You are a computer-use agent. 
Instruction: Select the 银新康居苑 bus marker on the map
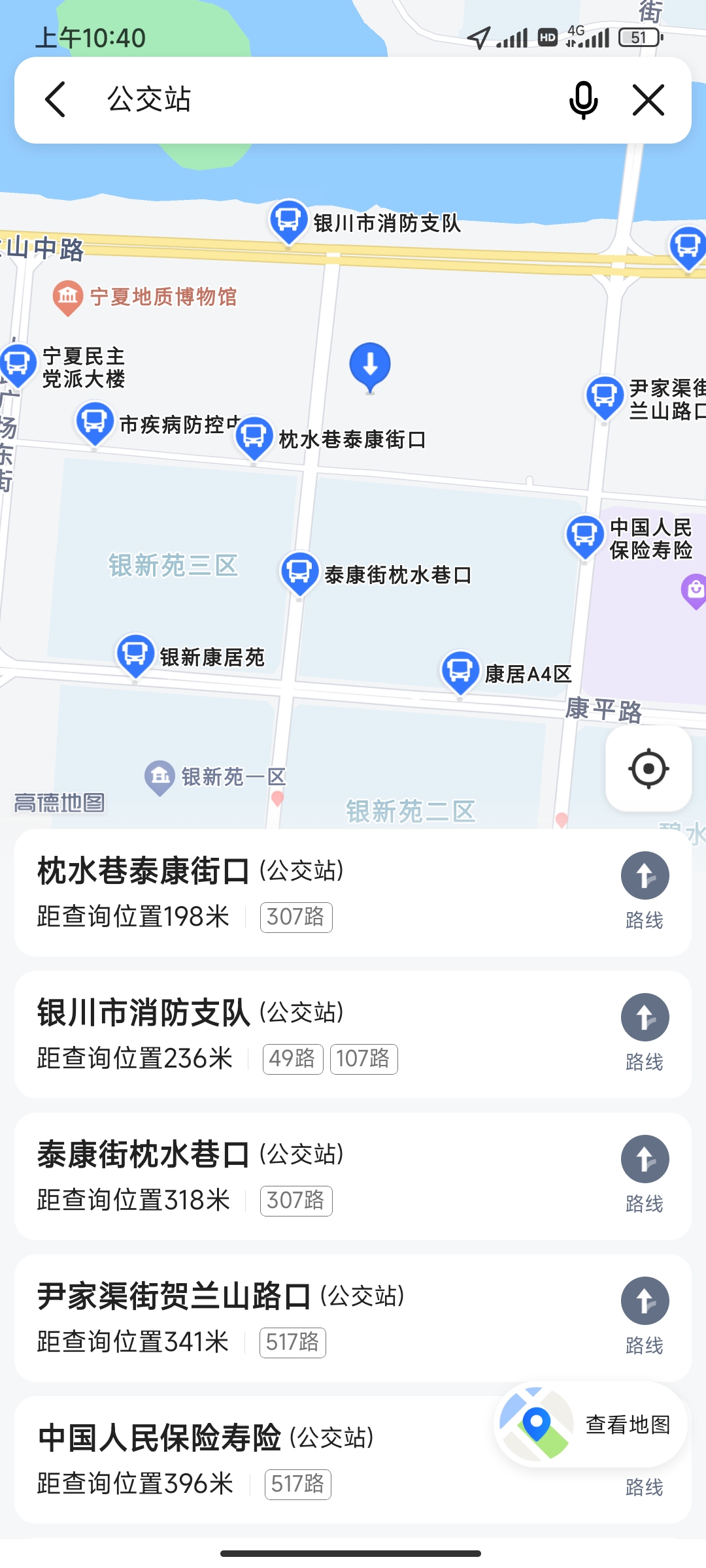[x=135, y=655]
